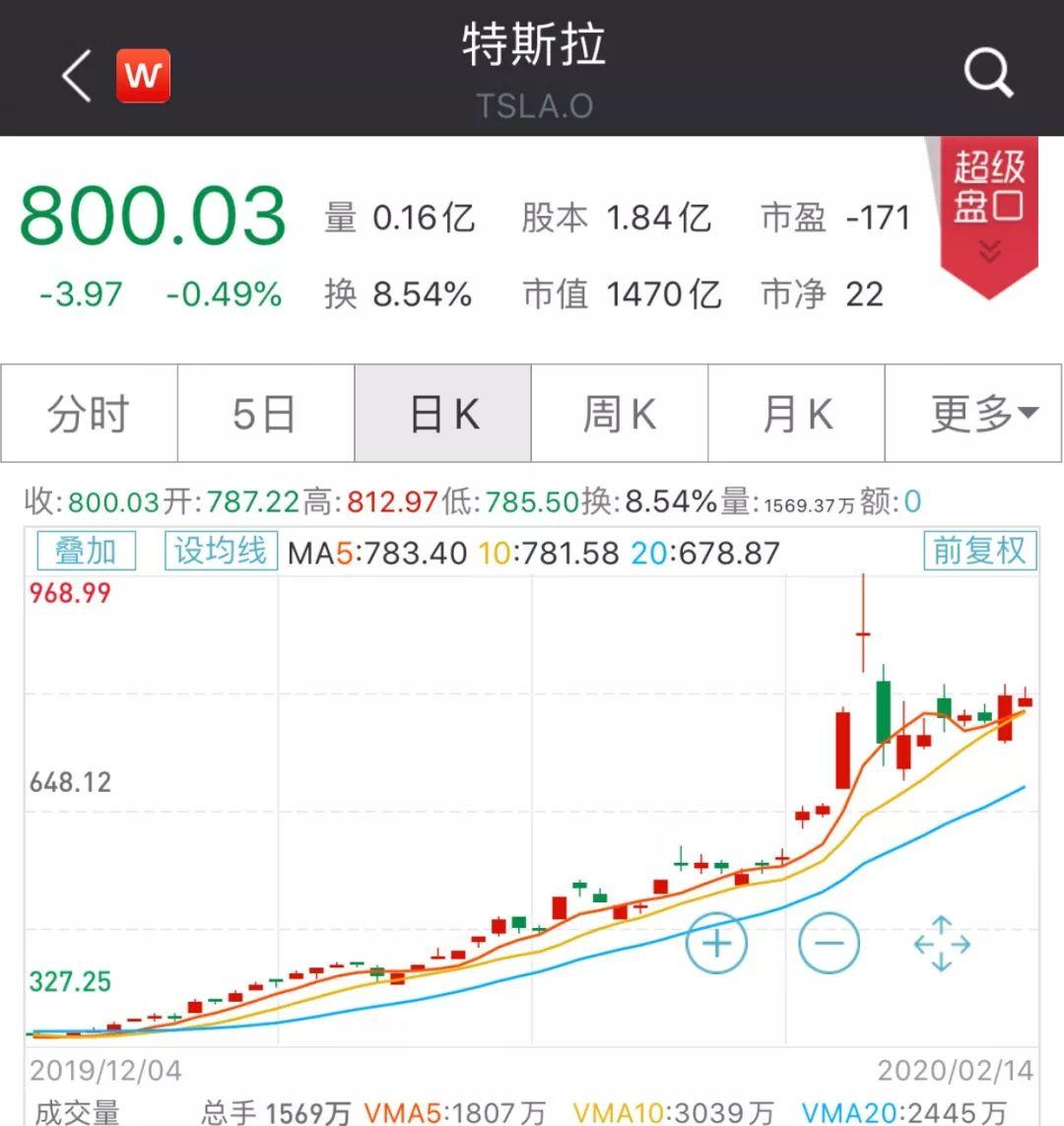Open the red W Wind icon
1064x1126 pixels.
(143, 76)
